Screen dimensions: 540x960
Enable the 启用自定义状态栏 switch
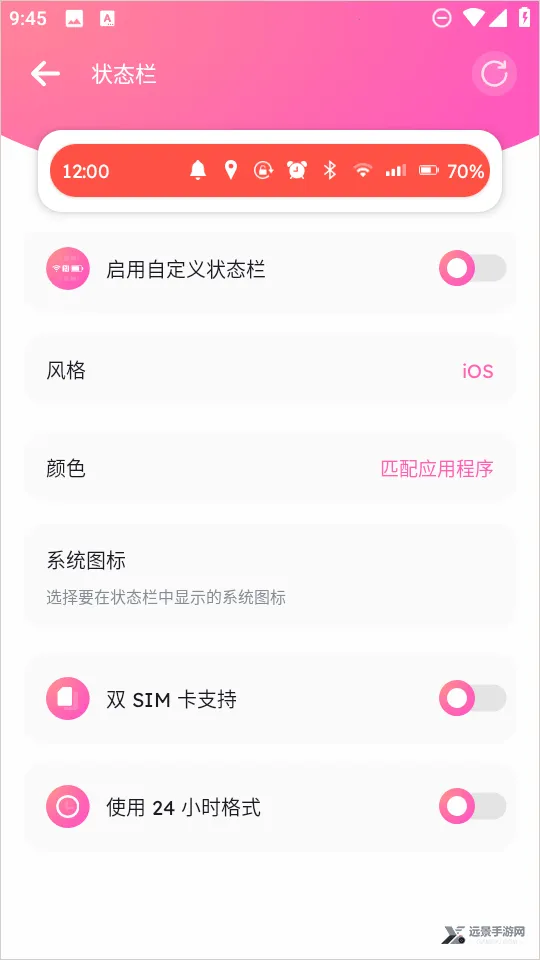pyautogui.click(x=473, y=268)
